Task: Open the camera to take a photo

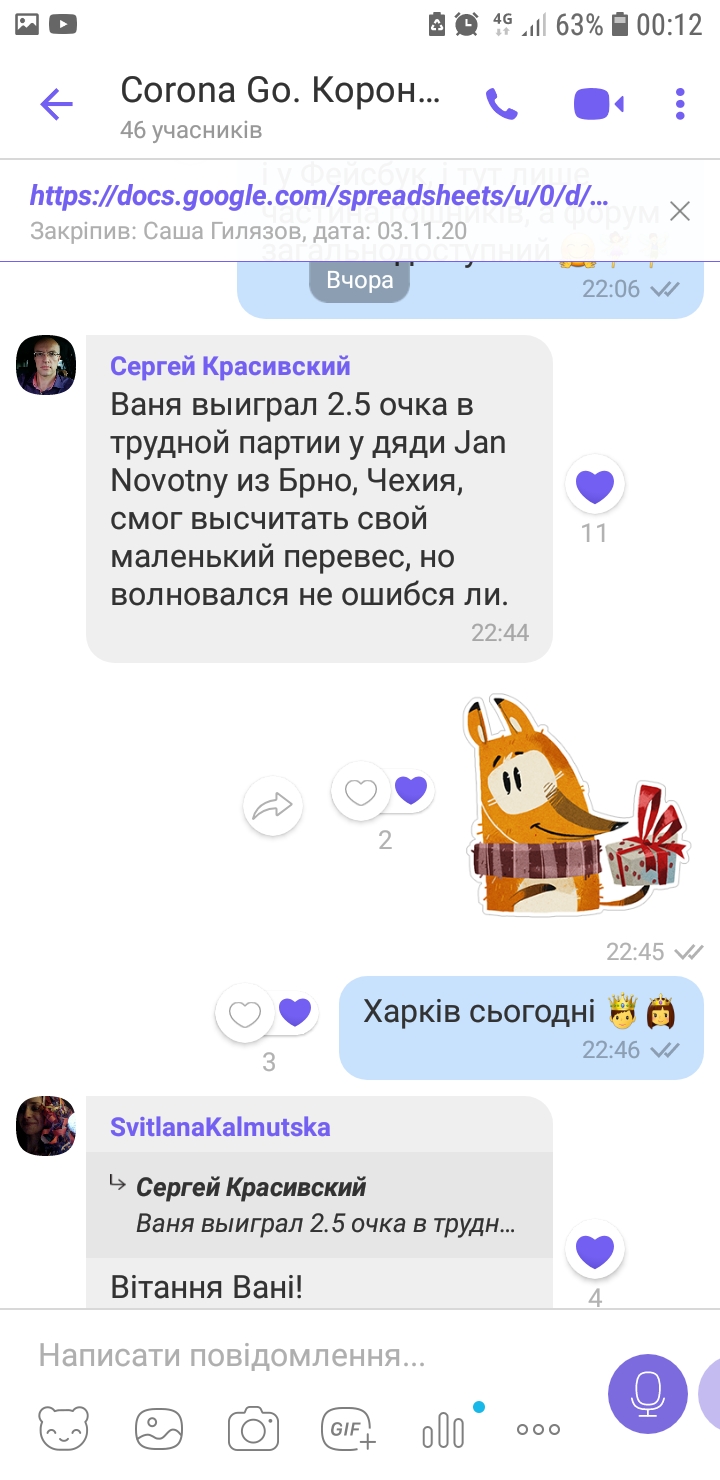Action: (253, 1429)
